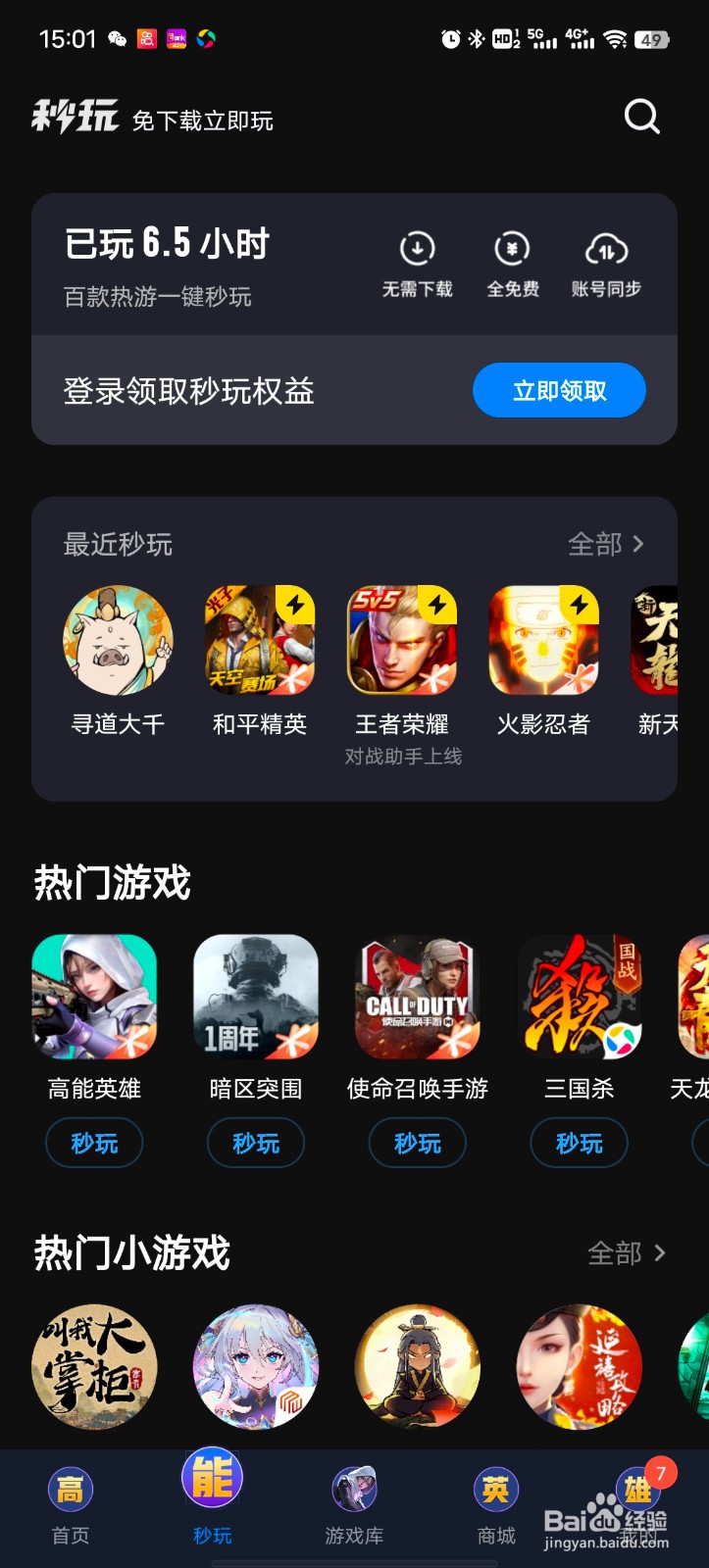The image size is (709, 1568).
Task: Open the 寻道大千 game icon
Action: (x=117, y=639)
